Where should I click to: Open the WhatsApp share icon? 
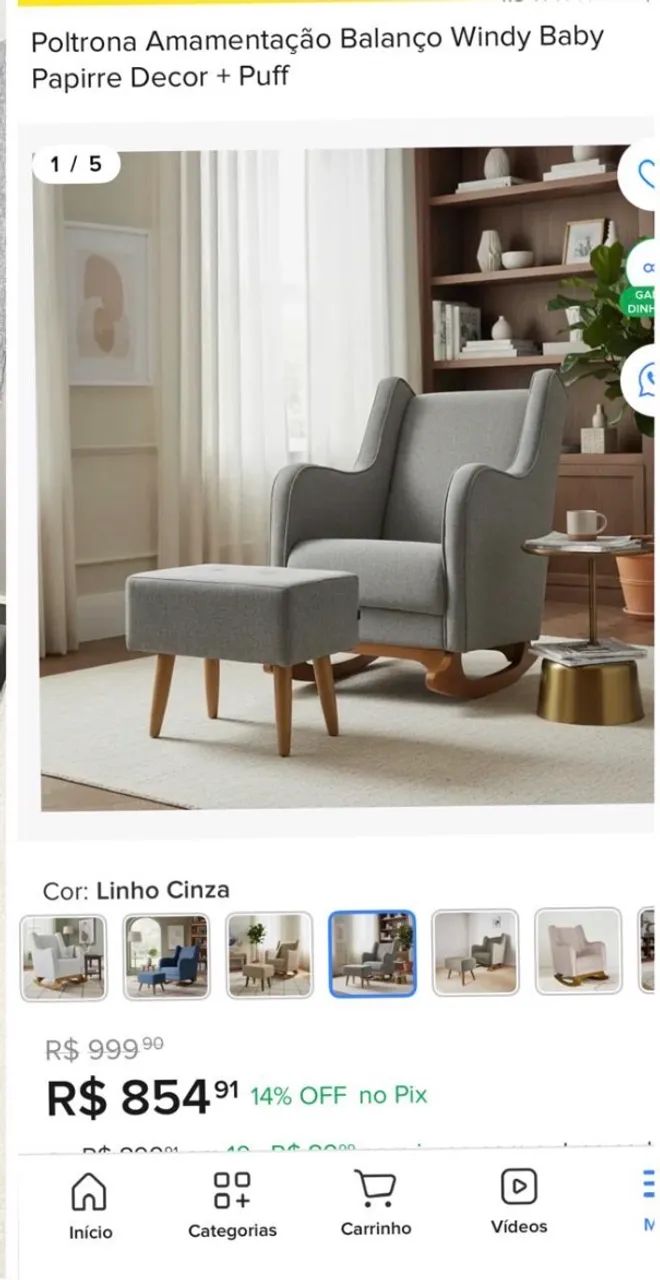click(642, 379)
